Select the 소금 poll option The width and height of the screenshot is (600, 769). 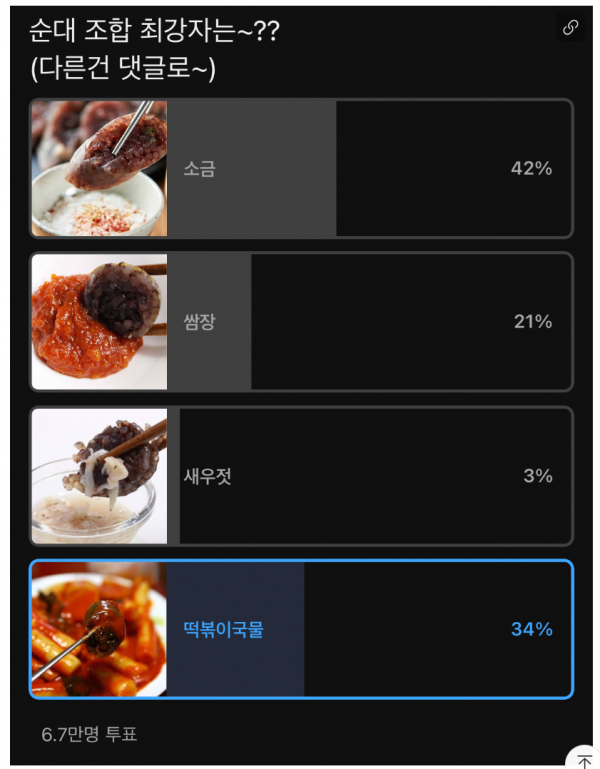[x=301, y=168]
